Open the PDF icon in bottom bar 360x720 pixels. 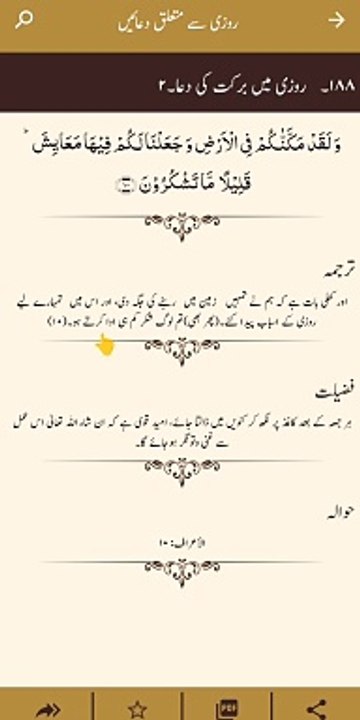tap(226, 709)
